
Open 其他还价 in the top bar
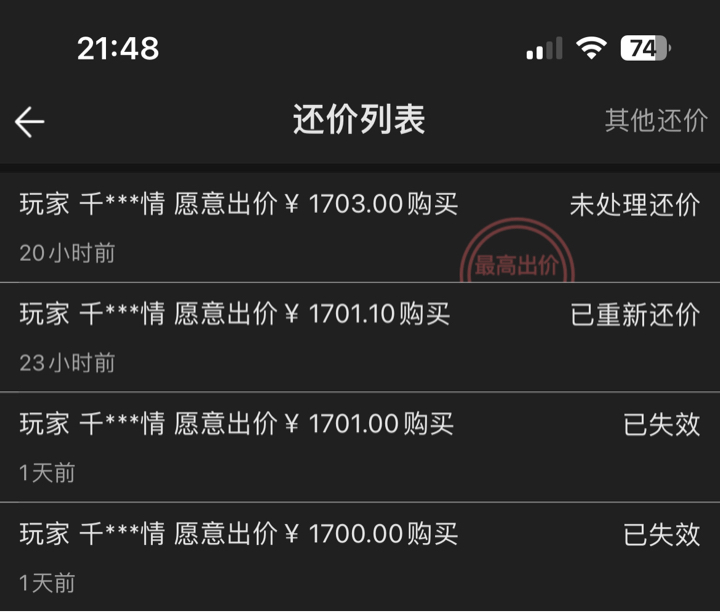coord(655,121)
